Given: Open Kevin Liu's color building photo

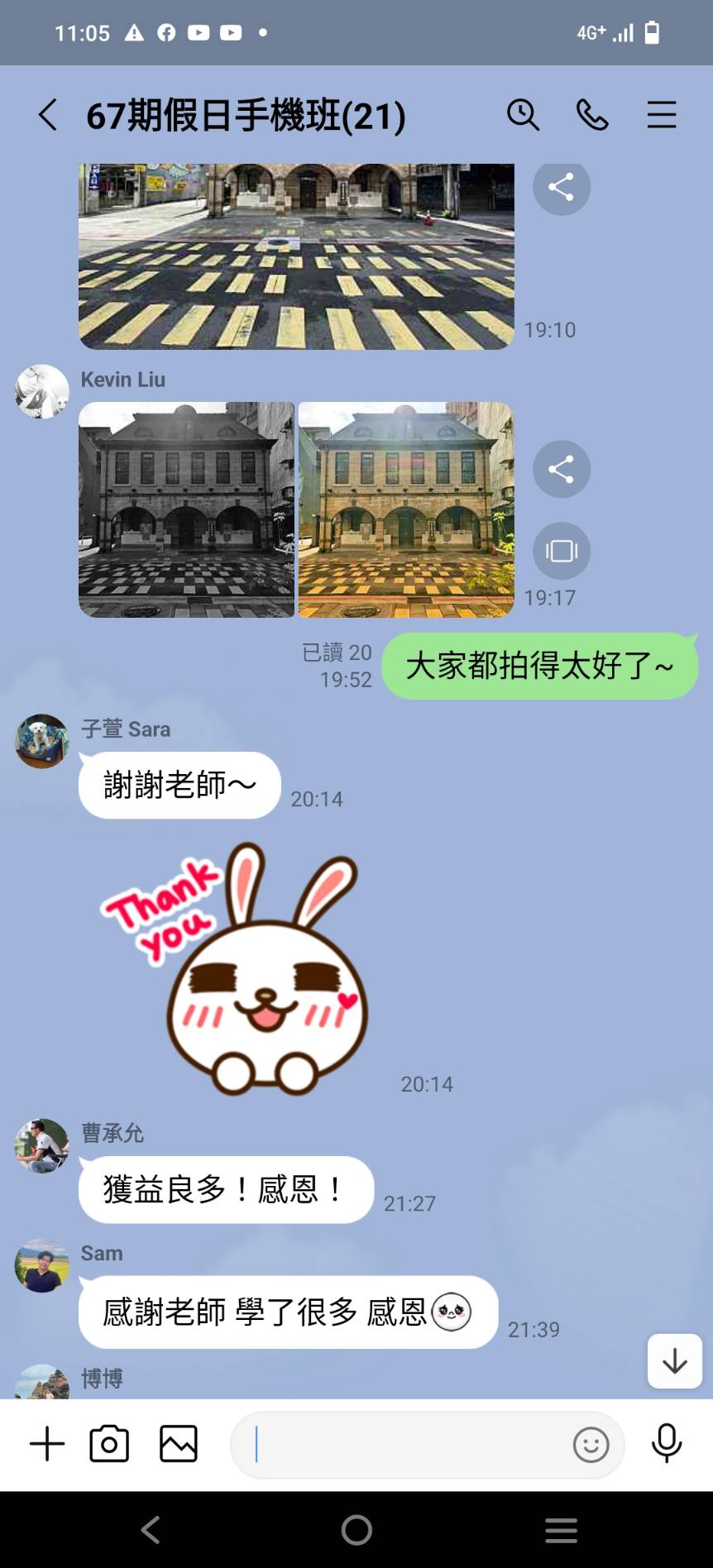Looking at the screenshot, I should pyautogui.click(x=405, y=509).
